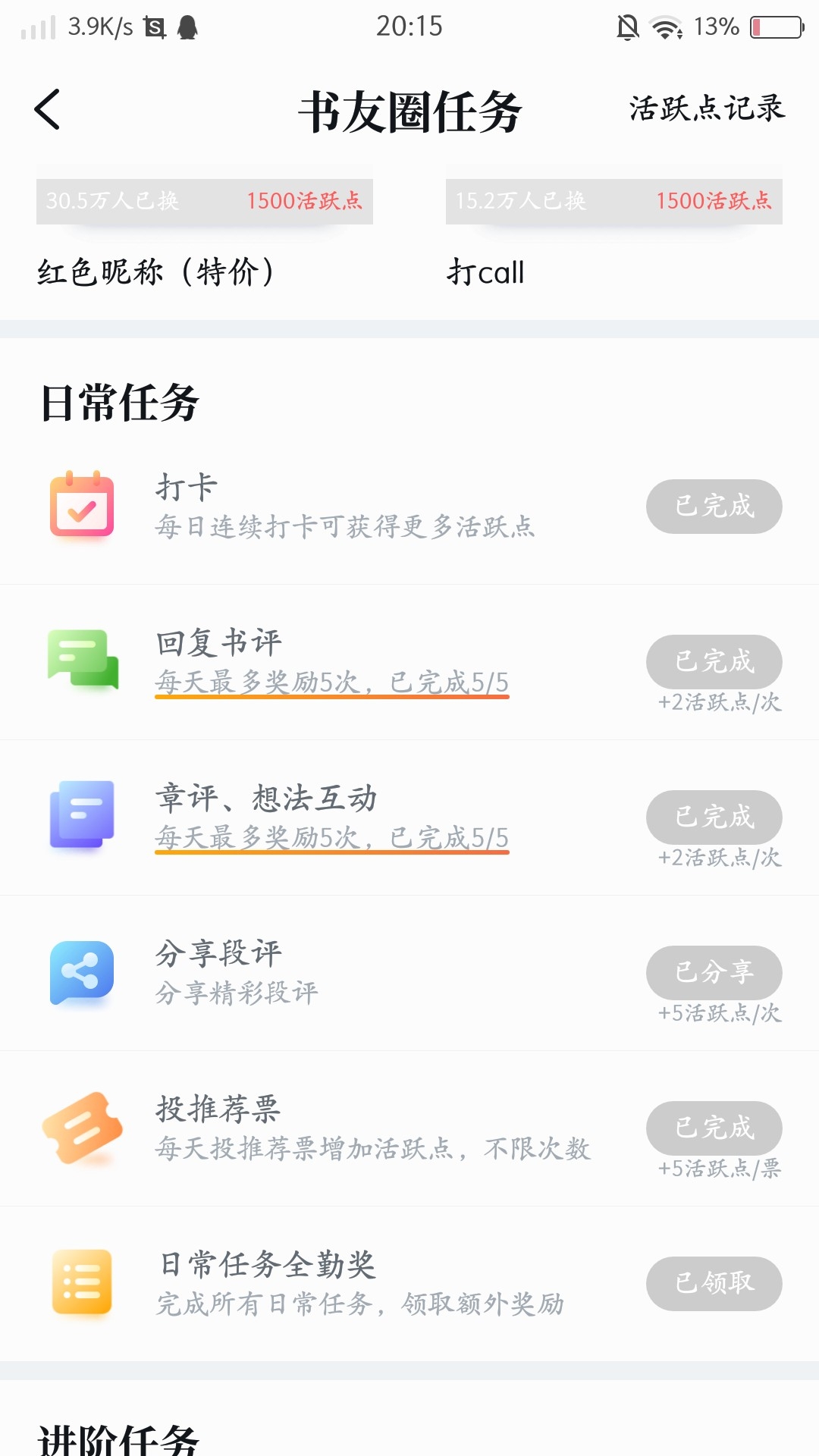Image resolution: width=819 pixels, height=1456 pixels.
Task: Tap 已完成 button for 章评、想法互动
Action: point(714,817)
